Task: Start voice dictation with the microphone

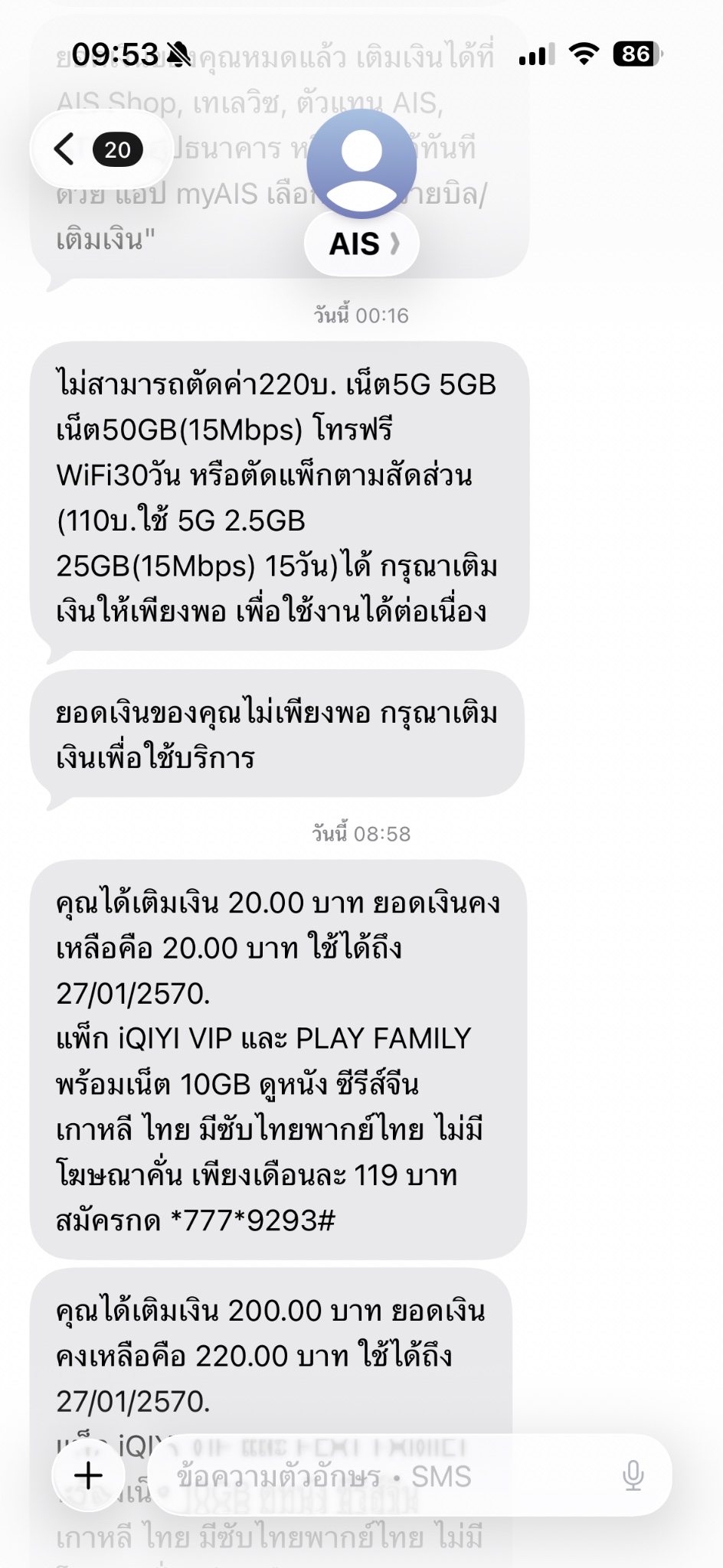Action: (633, 1475)
